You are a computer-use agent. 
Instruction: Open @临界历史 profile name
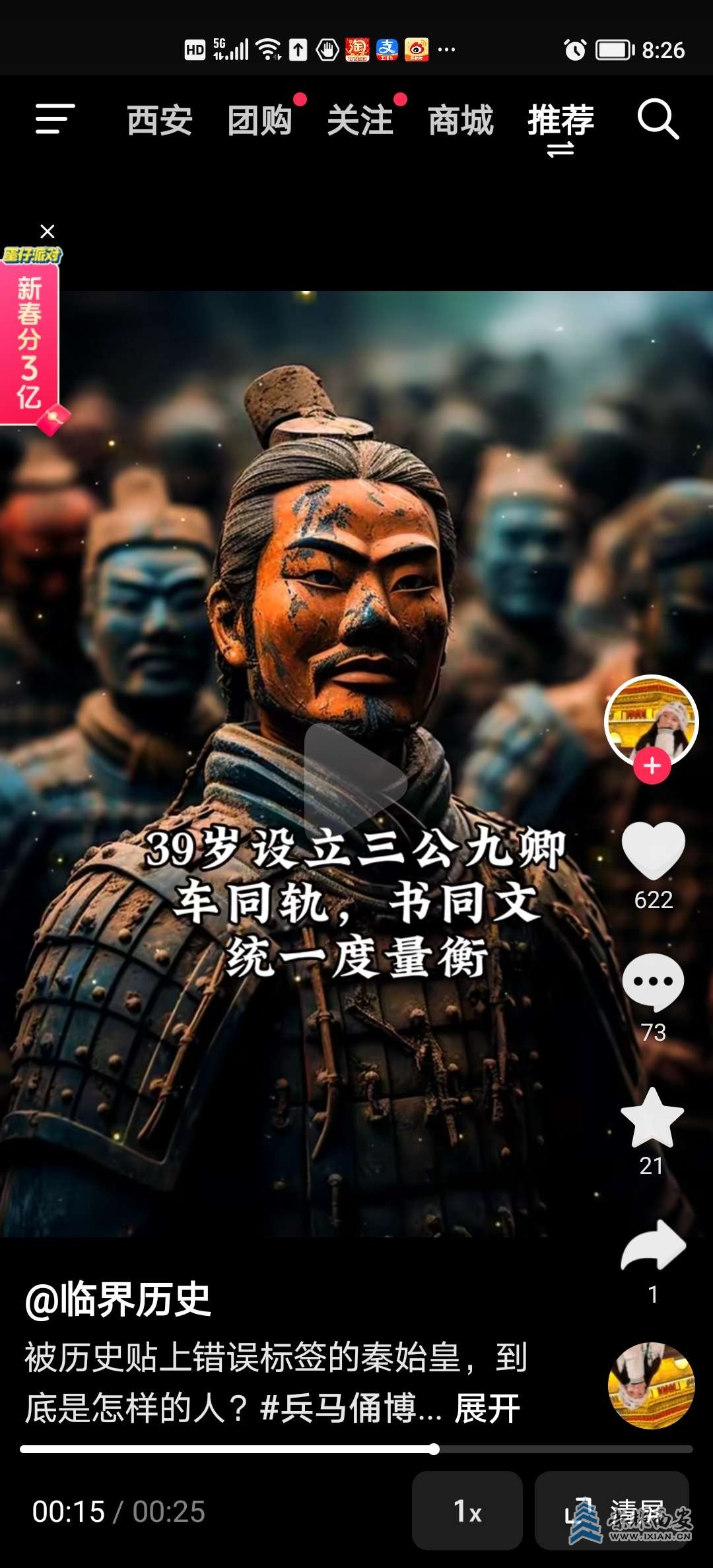118,1300
